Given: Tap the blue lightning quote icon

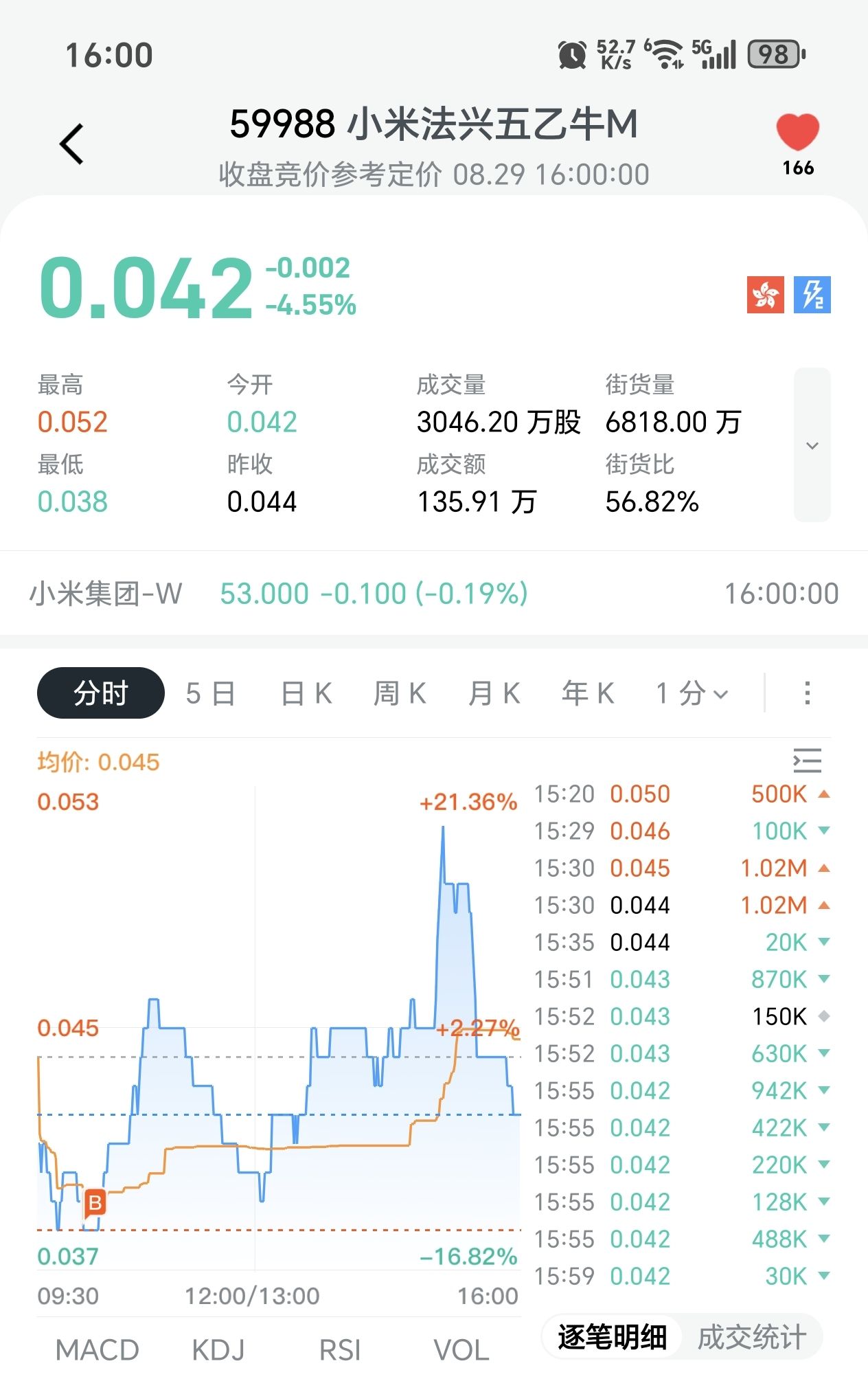Looking at the screenshot, I should click(x=812, y=295).
